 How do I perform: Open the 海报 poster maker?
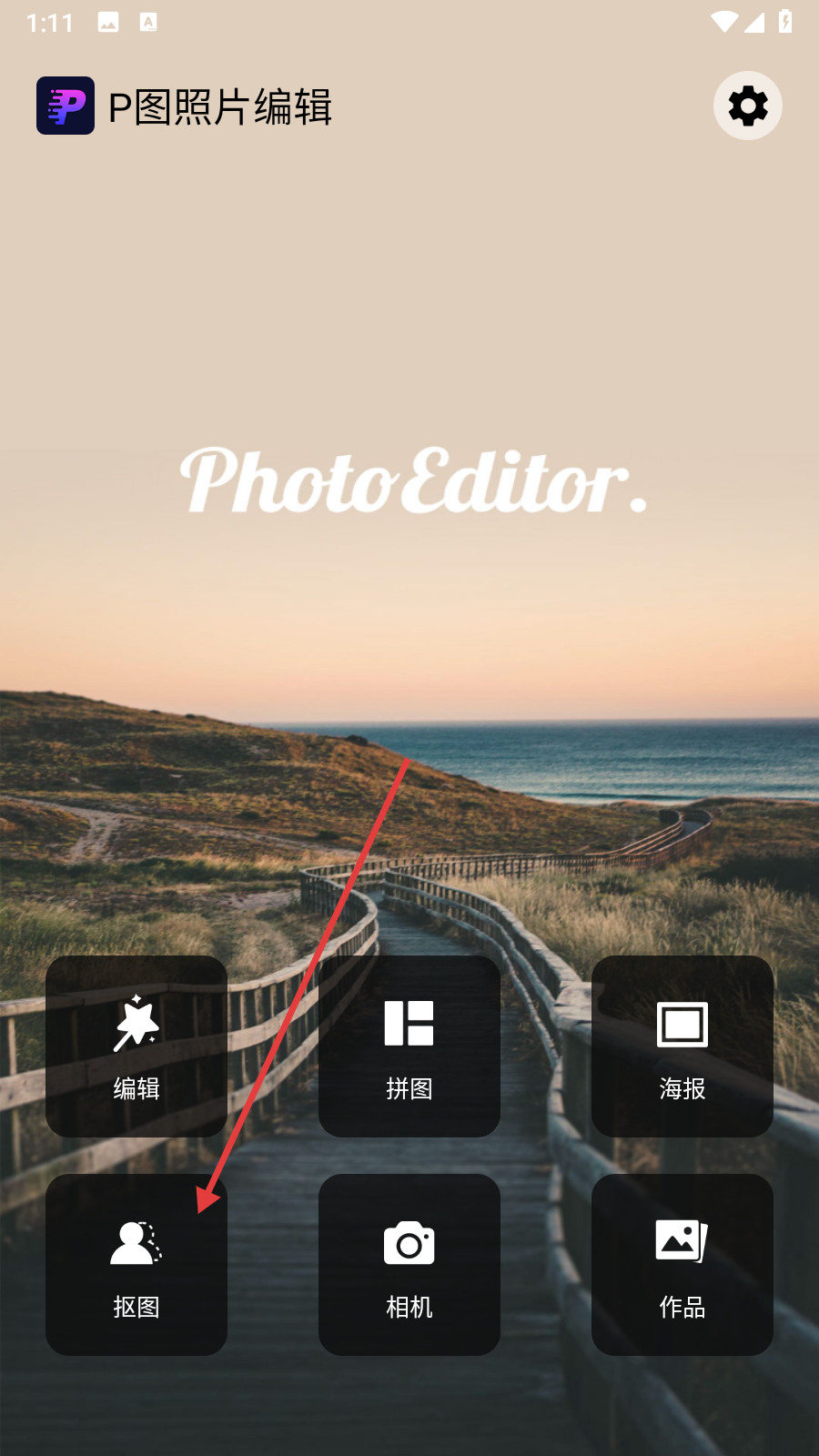tap(682, 1046)
